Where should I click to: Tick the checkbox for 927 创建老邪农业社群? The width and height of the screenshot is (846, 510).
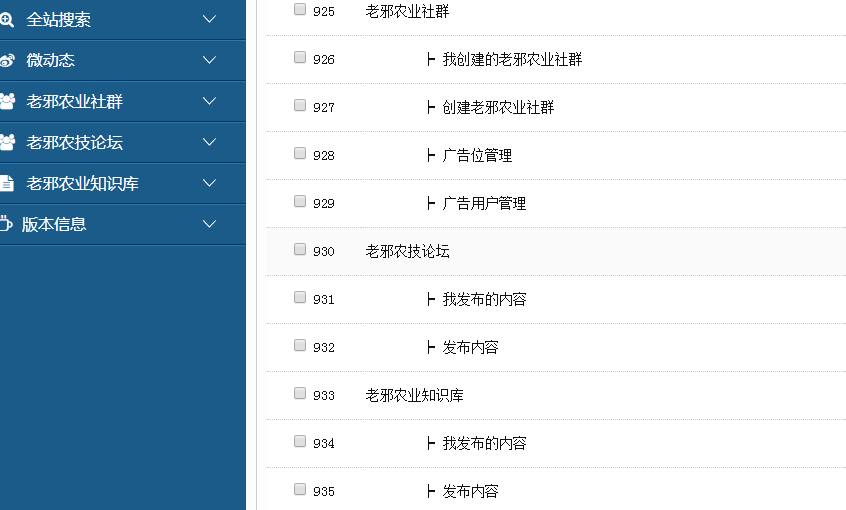(300, 105)
